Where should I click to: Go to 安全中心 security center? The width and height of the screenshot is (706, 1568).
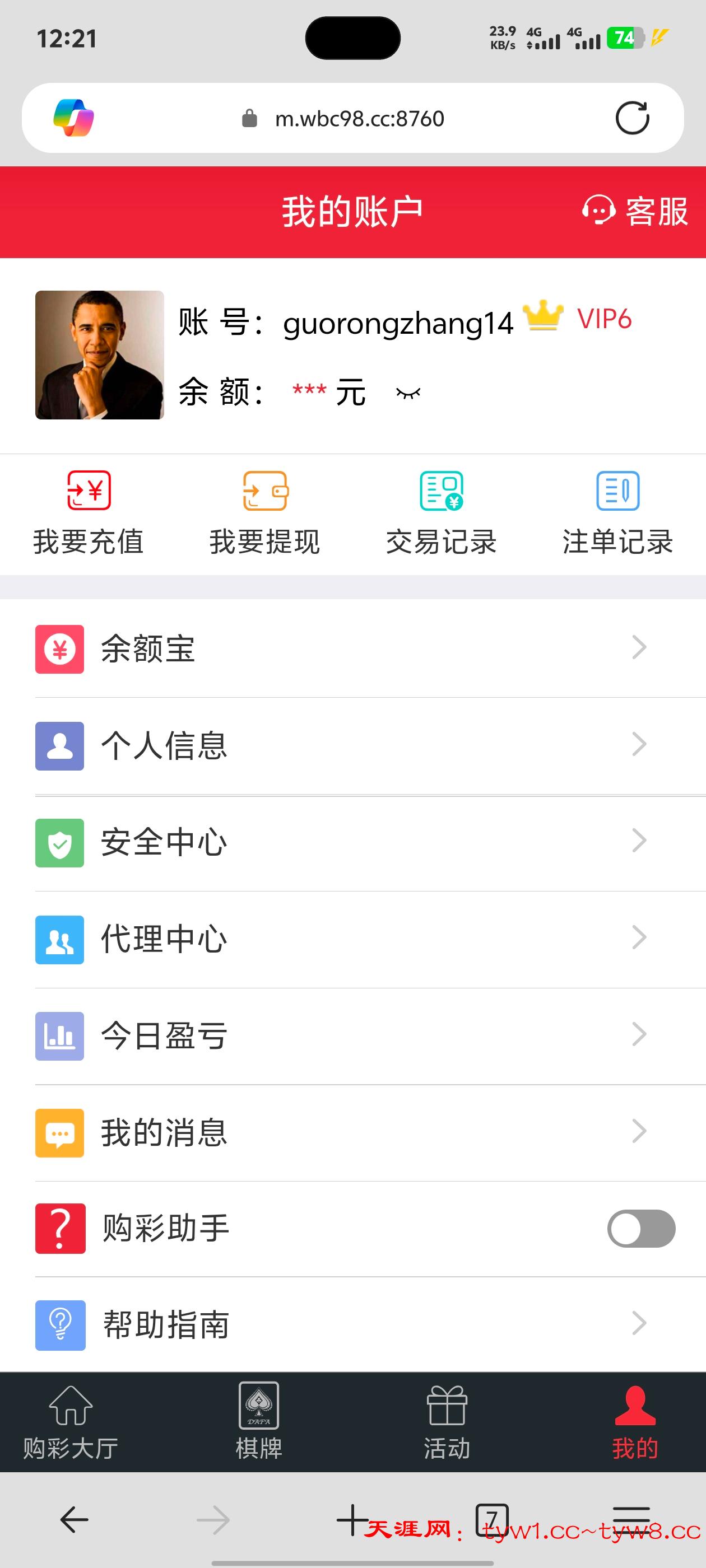[352, 842]
